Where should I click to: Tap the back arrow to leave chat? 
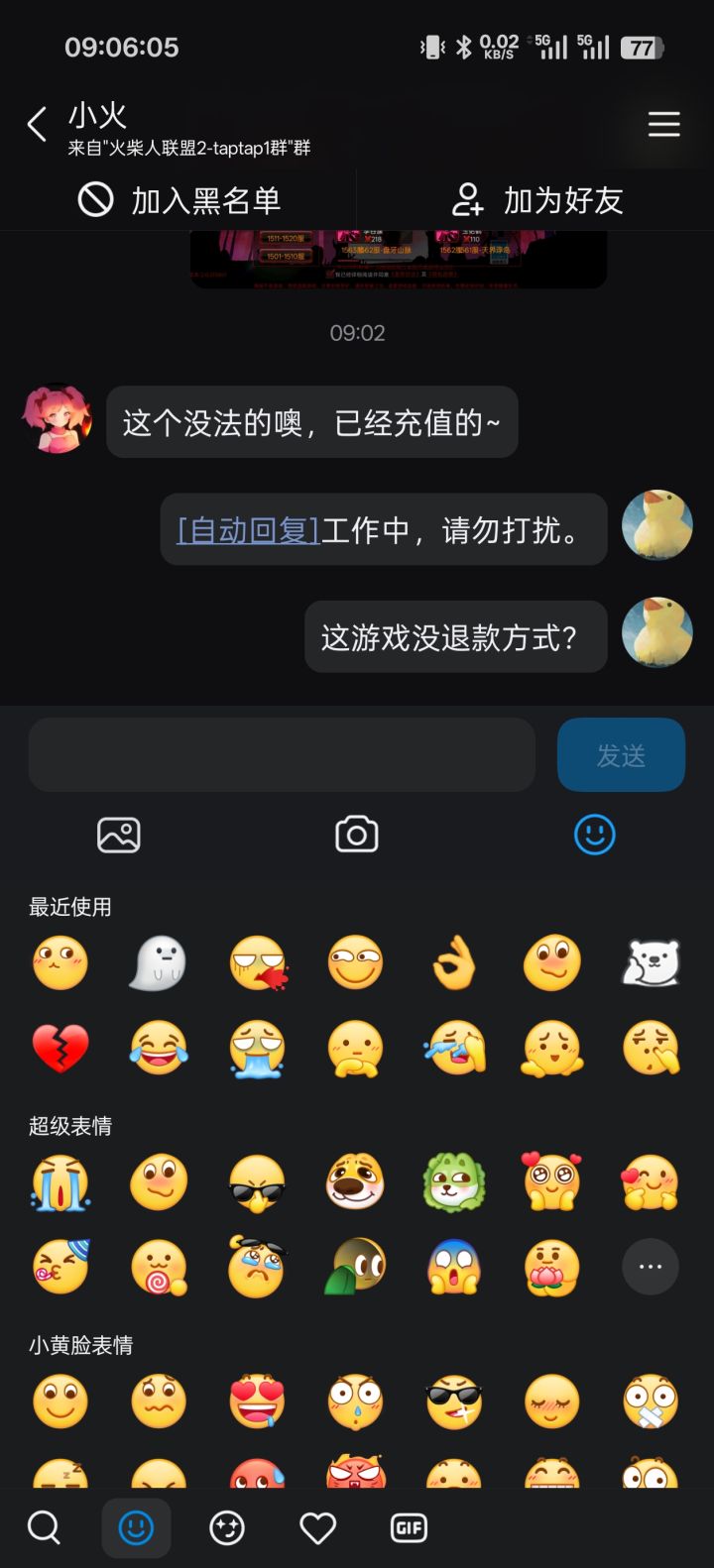(x=37, y=124)
